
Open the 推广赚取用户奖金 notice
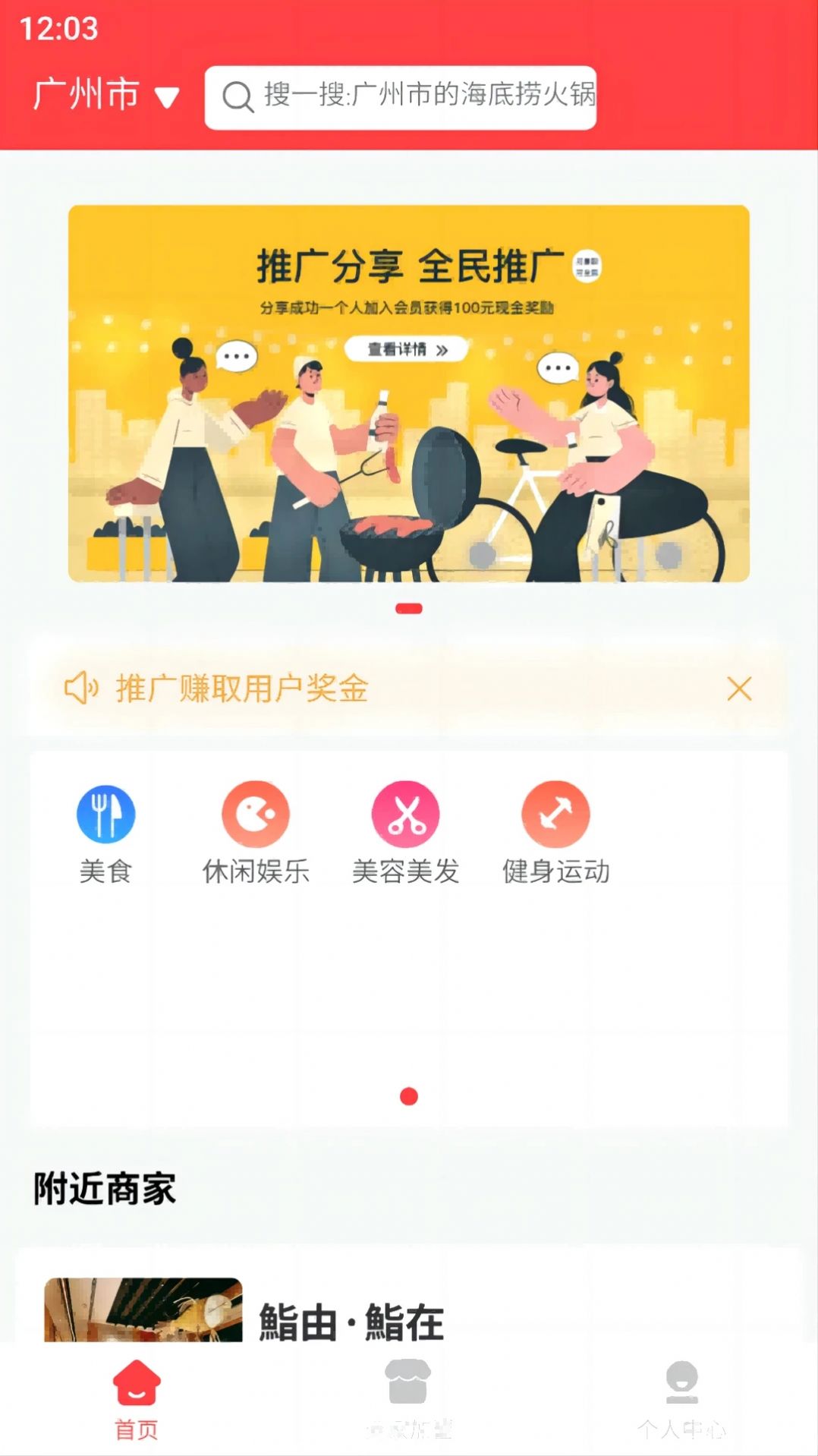[x=243, y=689]
